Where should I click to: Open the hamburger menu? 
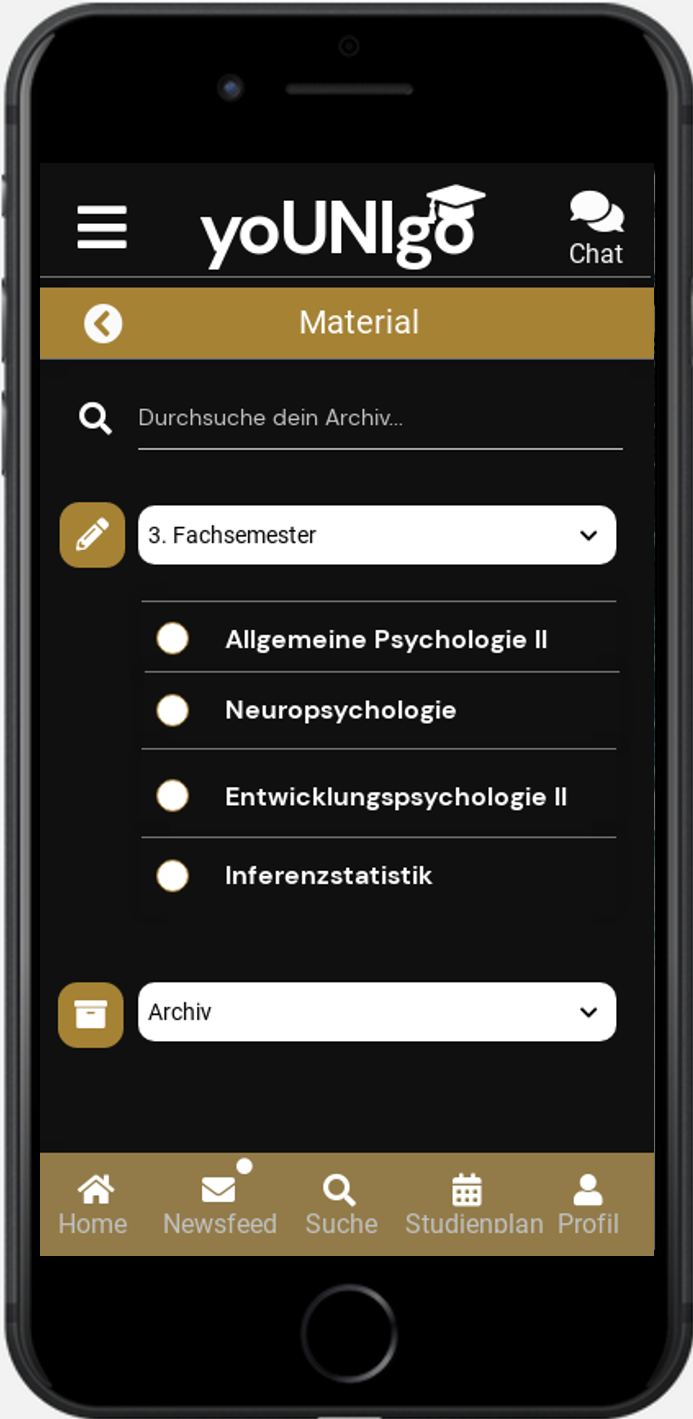click(x=102, y=227)
